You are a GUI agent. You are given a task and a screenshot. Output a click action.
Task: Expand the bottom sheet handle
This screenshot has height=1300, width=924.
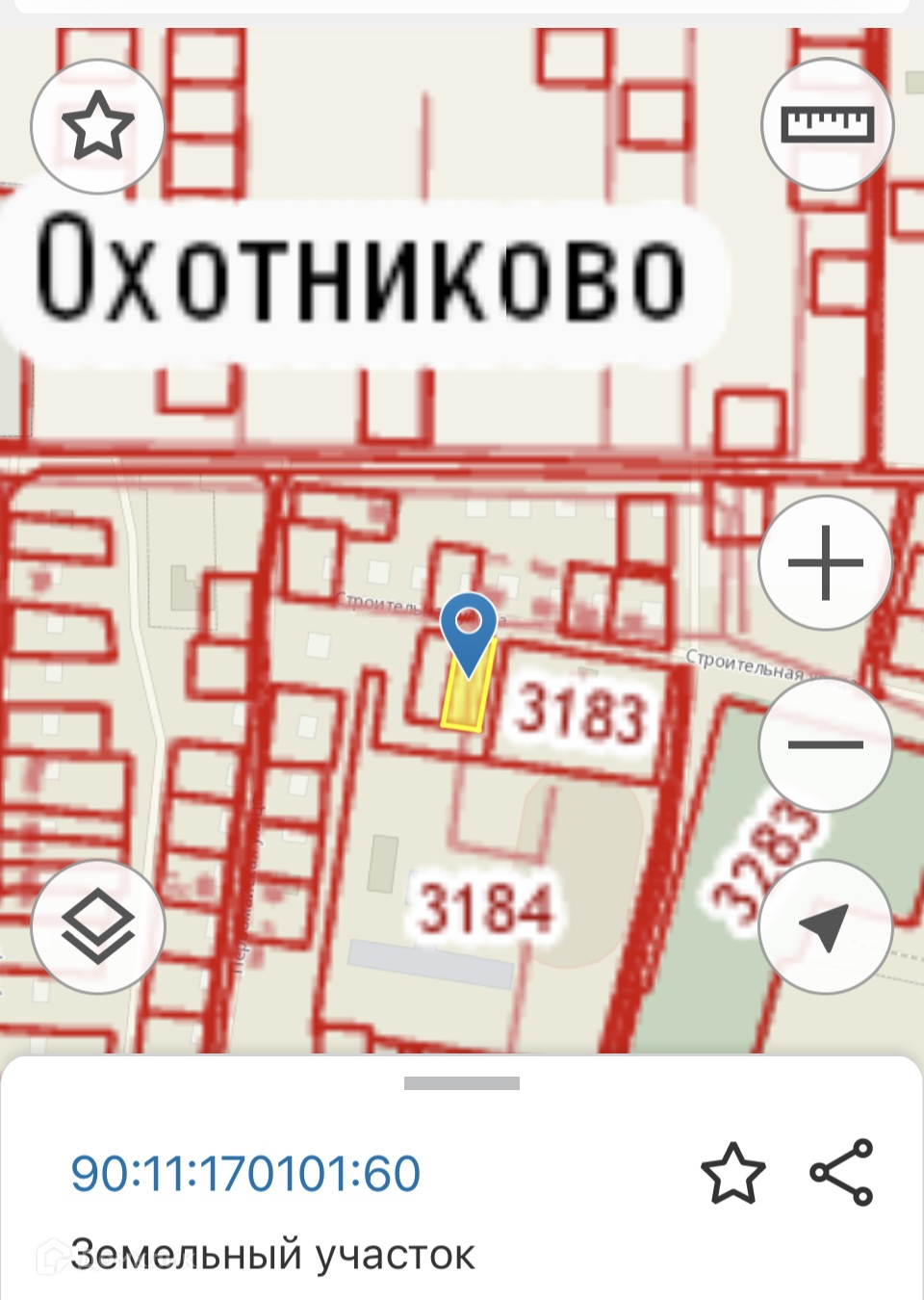[462, 1083]
